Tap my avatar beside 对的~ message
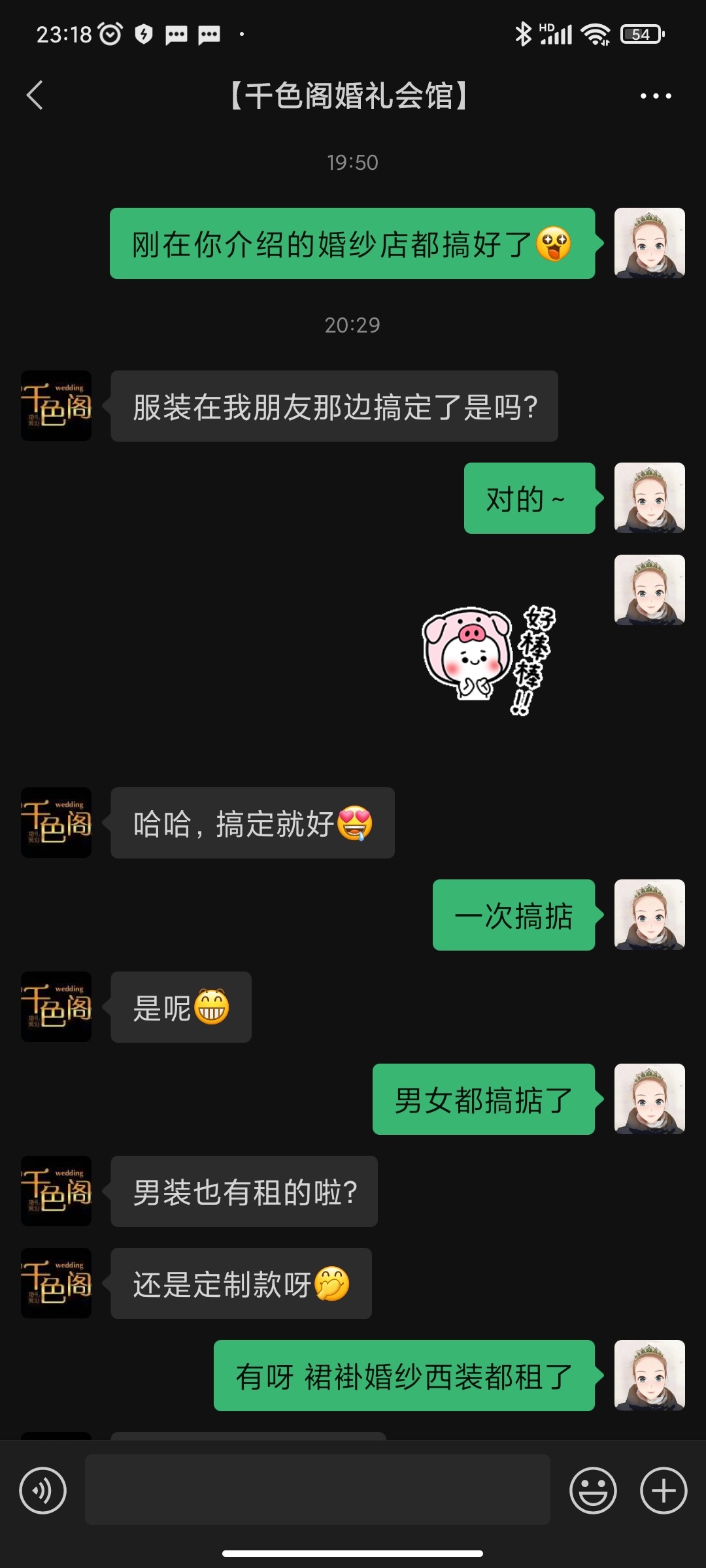This screenshot has height=1568, width=706. point(649,498)
